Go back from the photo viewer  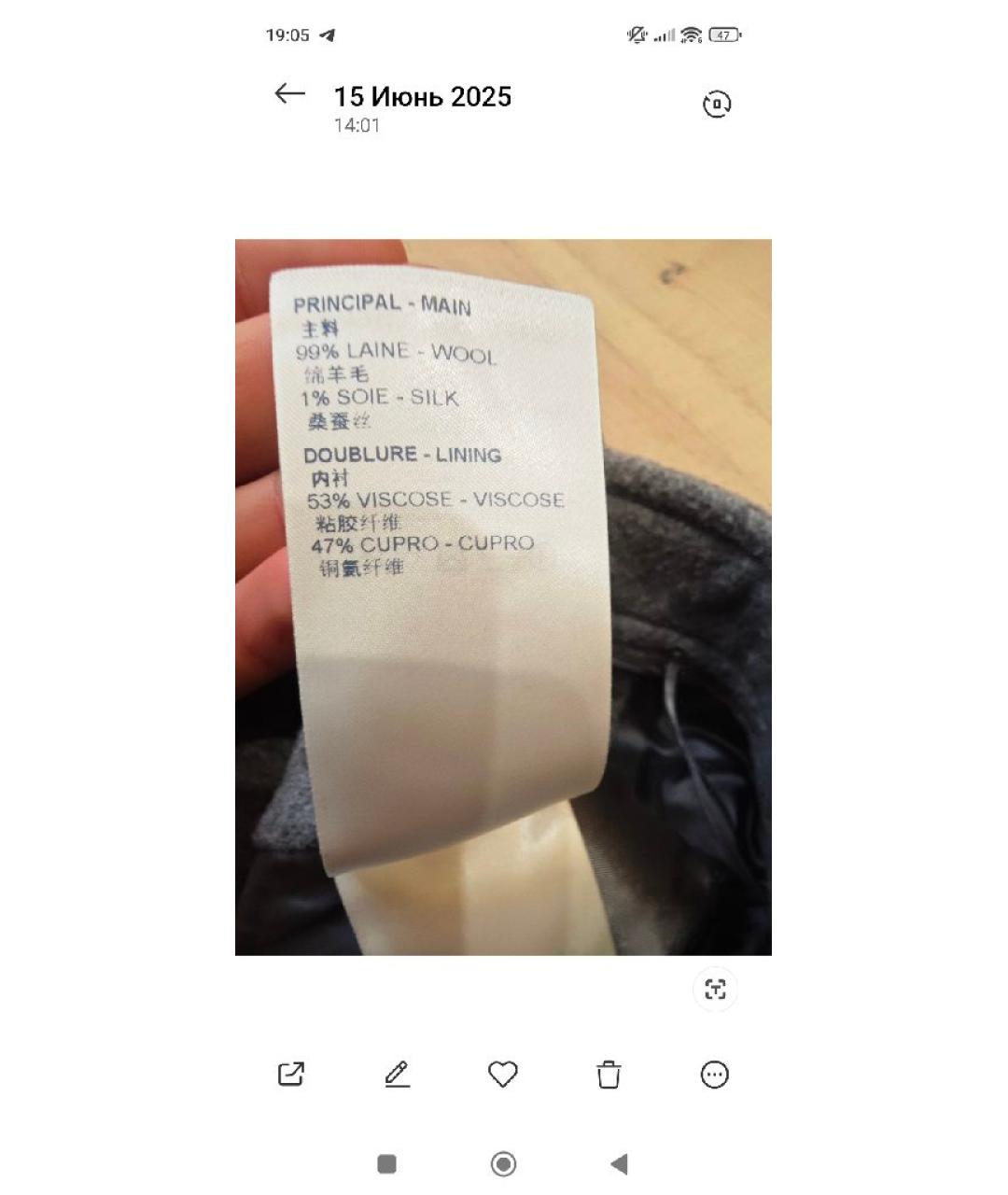tap(289, 93)
